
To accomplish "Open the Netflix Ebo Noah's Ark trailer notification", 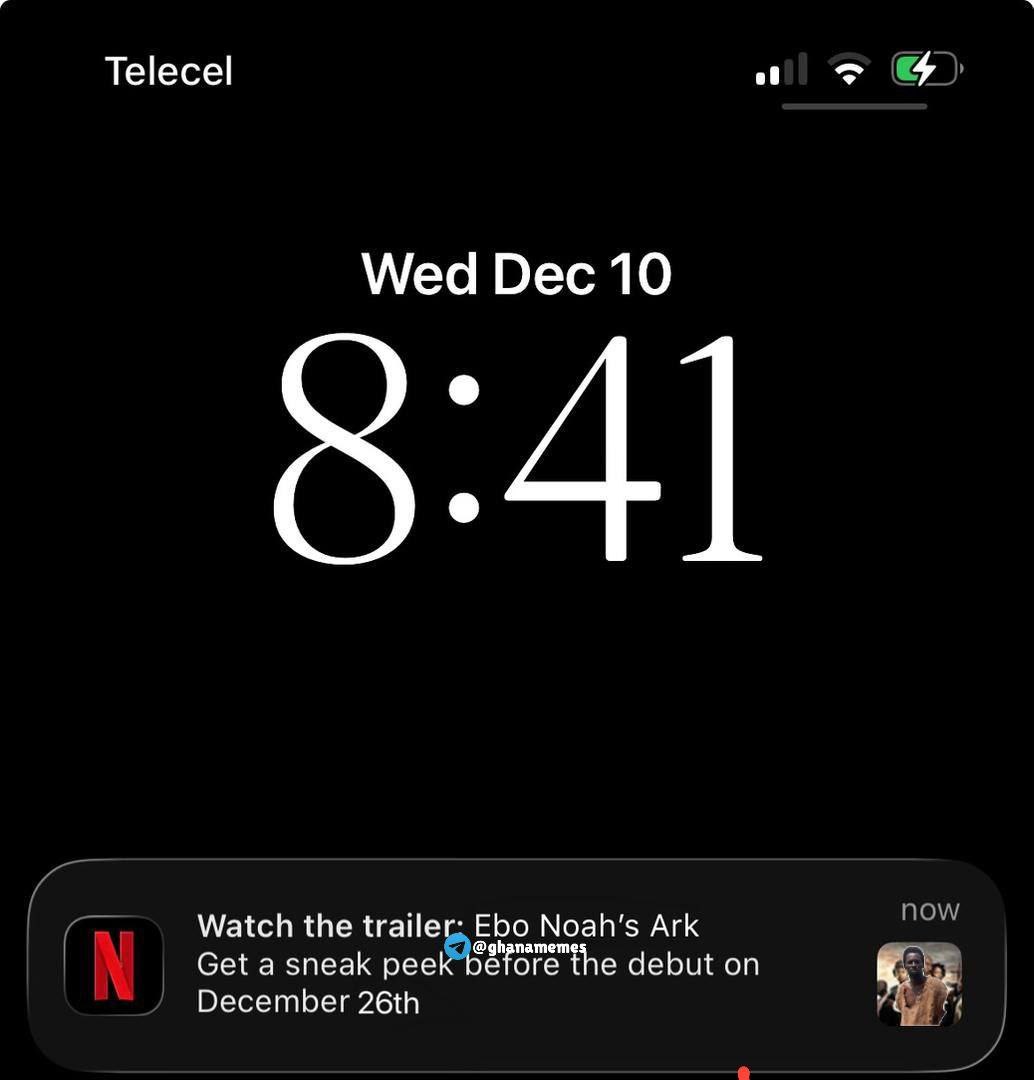I will (x=517, y=965).
